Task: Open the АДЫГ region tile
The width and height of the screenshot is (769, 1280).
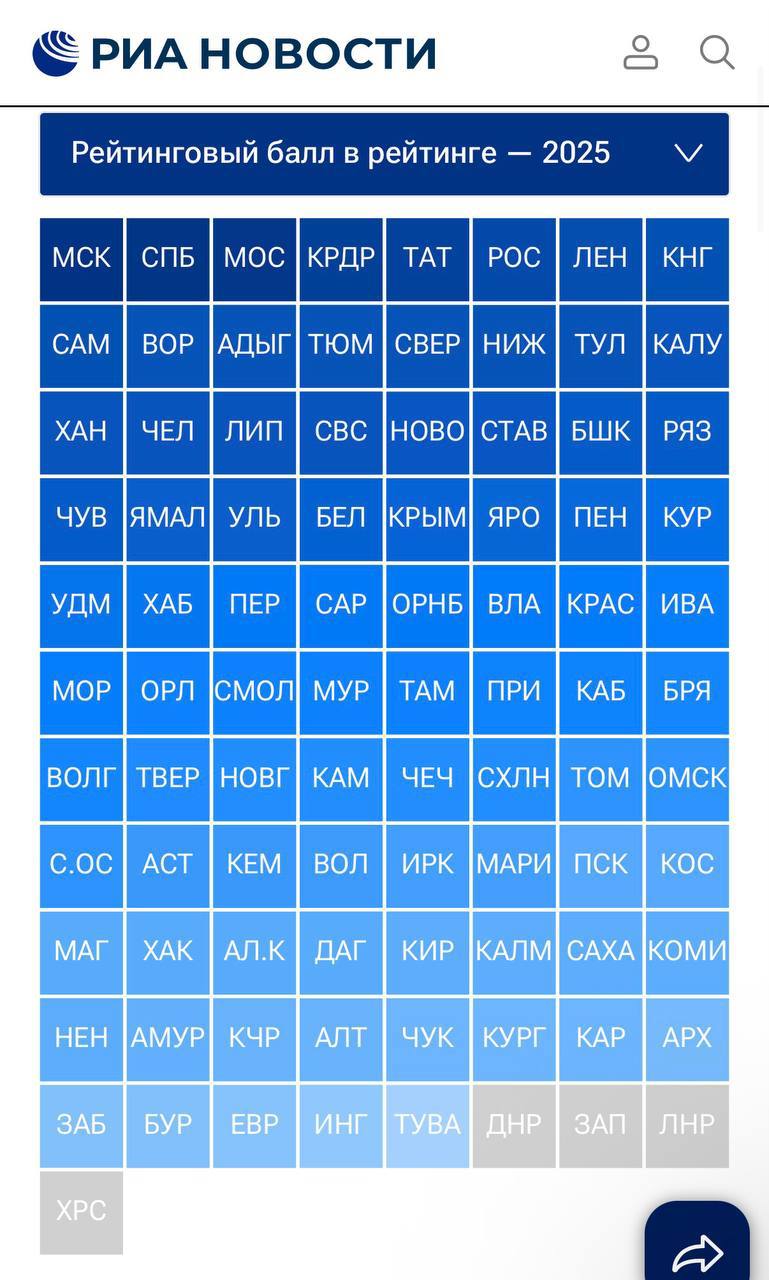Action: pos(254,346)
